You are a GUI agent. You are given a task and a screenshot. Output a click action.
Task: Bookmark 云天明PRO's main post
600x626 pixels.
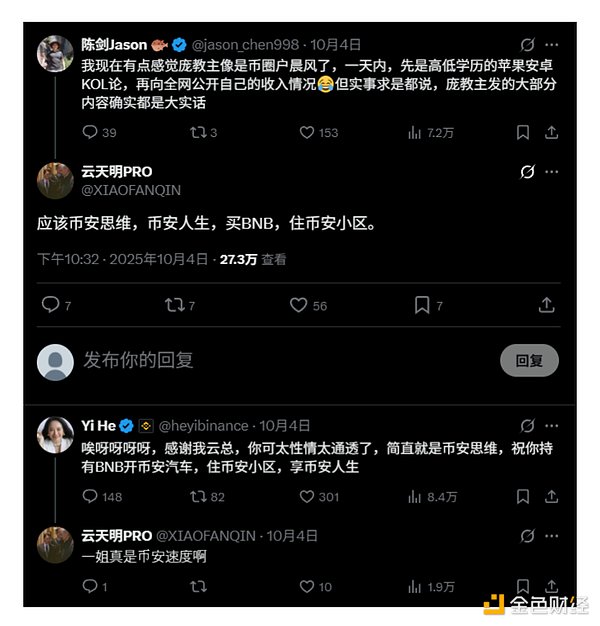point(422,305)
